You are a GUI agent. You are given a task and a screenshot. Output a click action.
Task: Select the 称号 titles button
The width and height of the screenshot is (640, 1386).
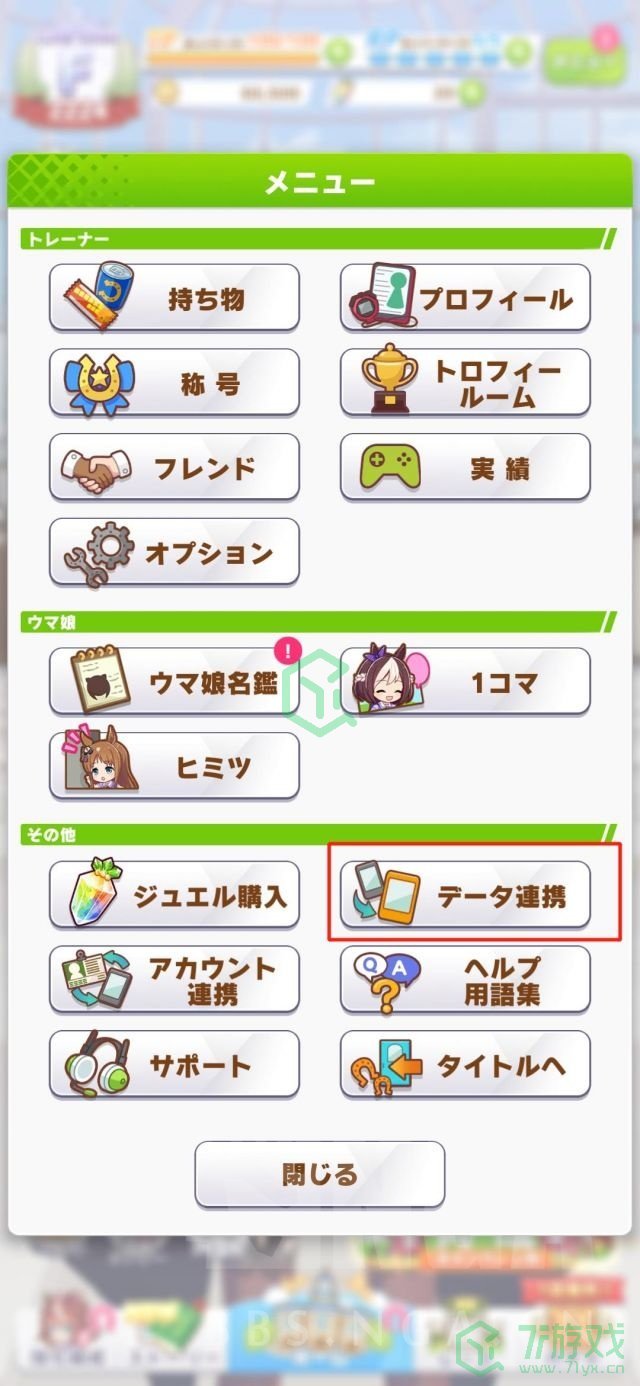(x=174, y=383)
